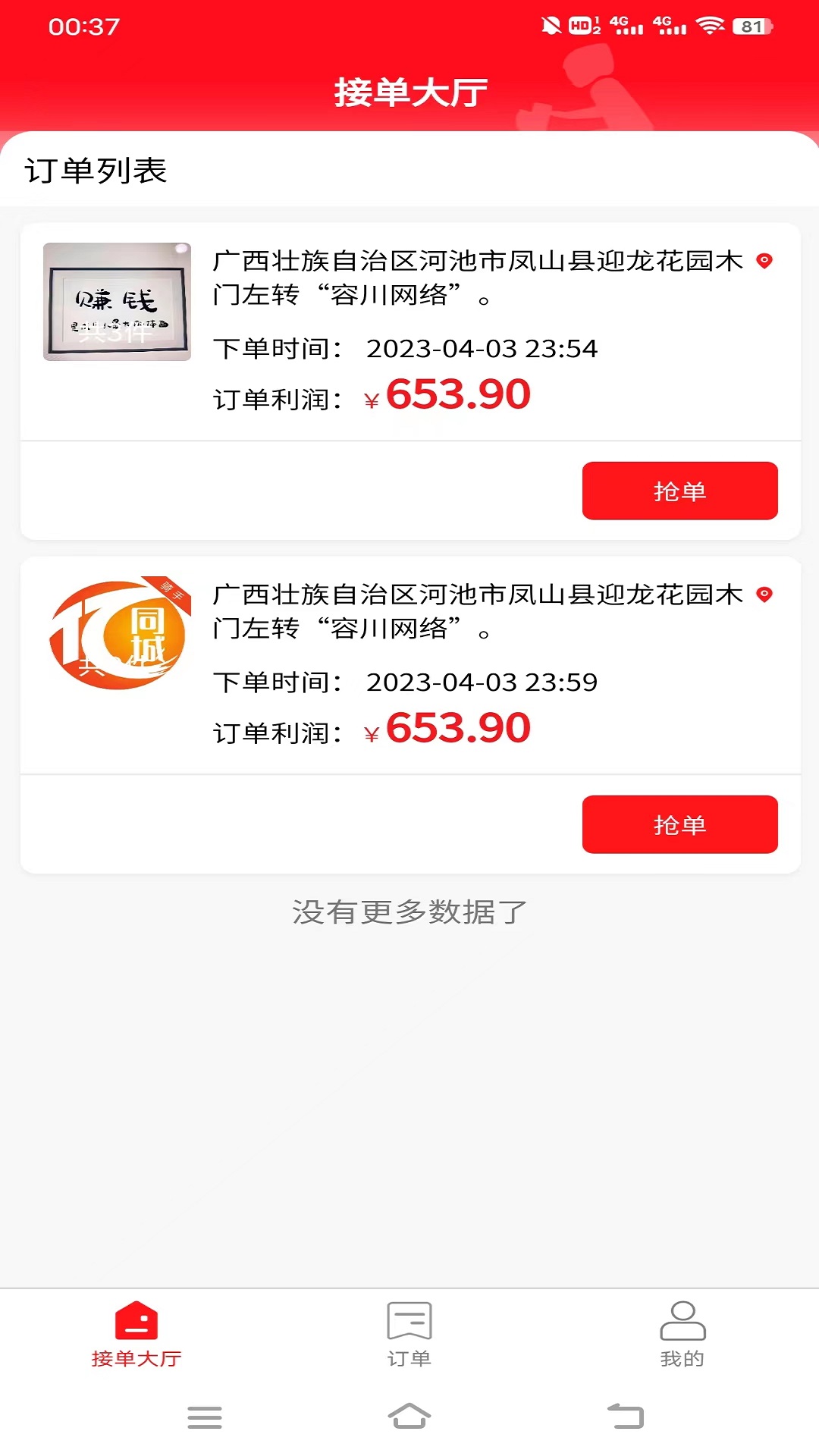Screen dimensions: 819x1456
Task: Switch to the 订单 tab
Action: tap(409, 1335)
